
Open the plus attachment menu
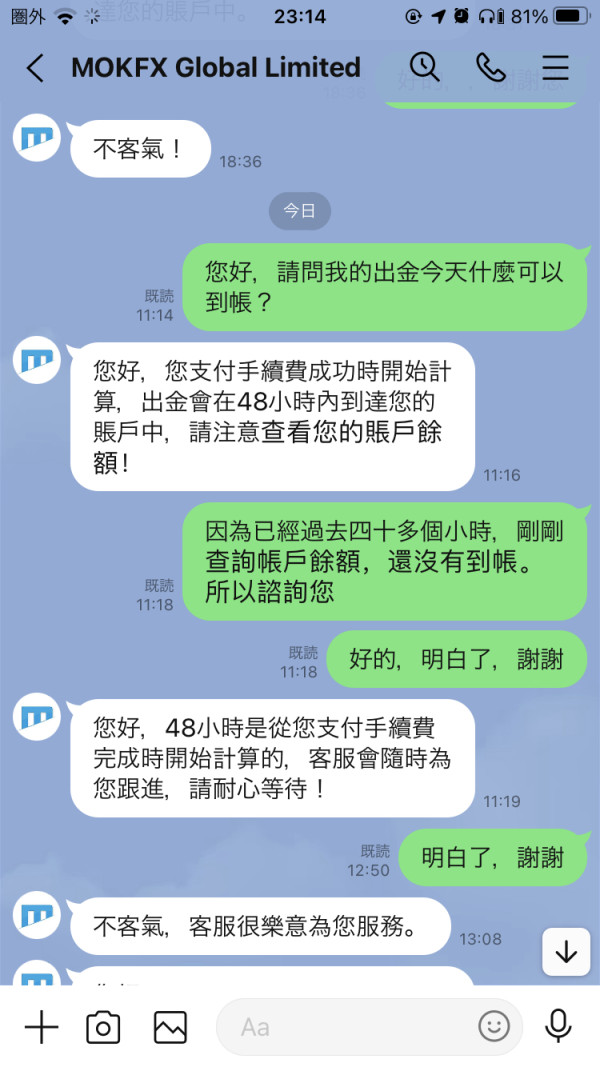tap(41, 1026)
